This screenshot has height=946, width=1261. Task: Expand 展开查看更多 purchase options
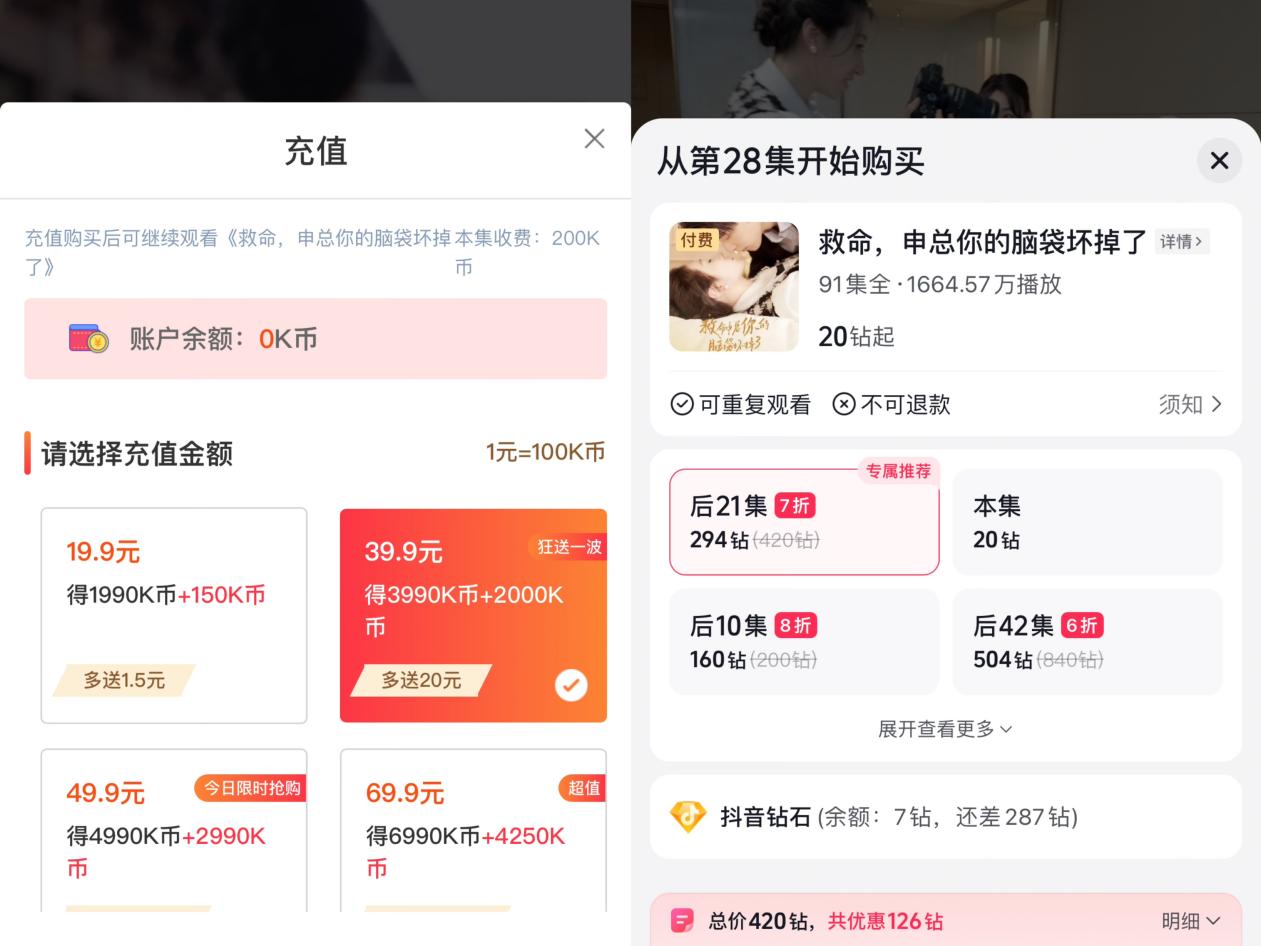tap(945, 729)
